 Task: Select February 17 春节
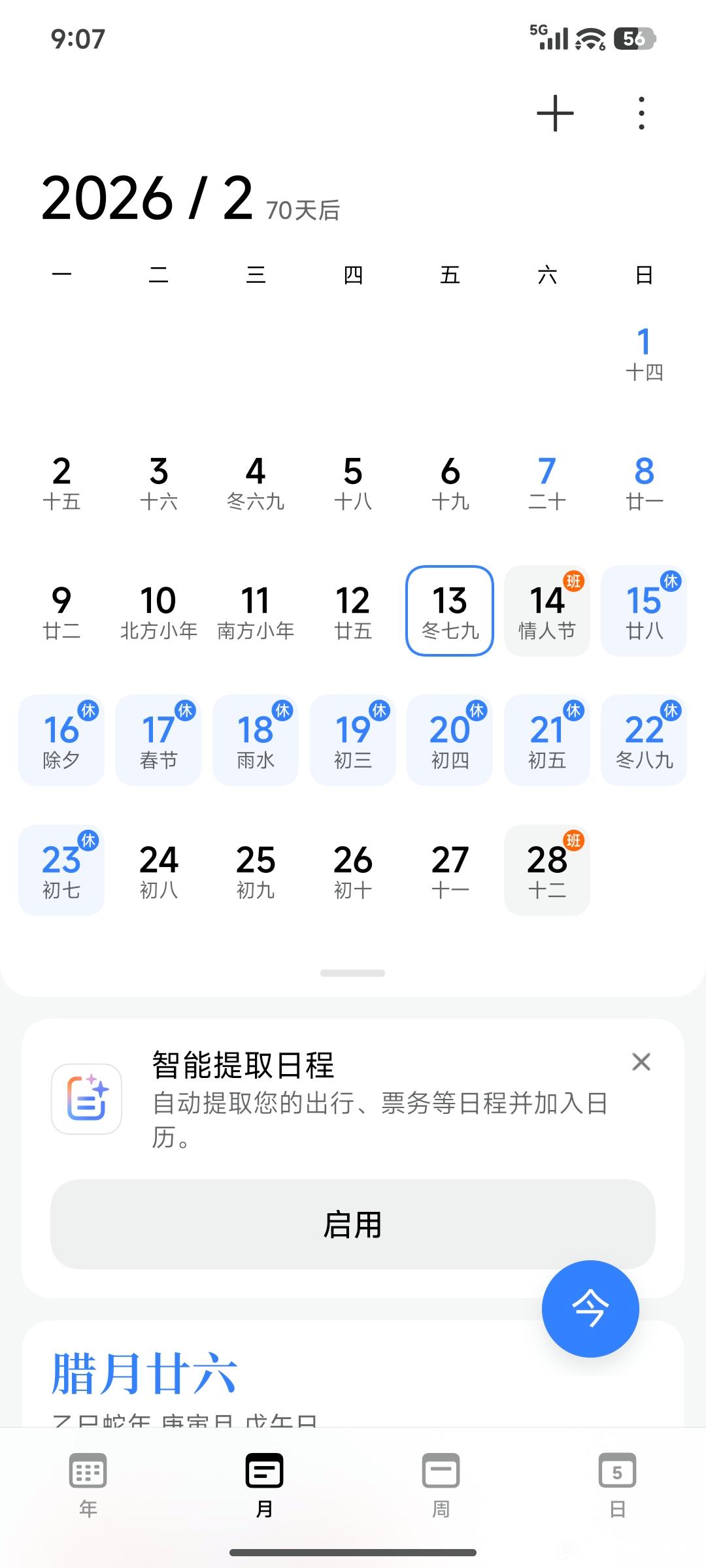point(158,740)
